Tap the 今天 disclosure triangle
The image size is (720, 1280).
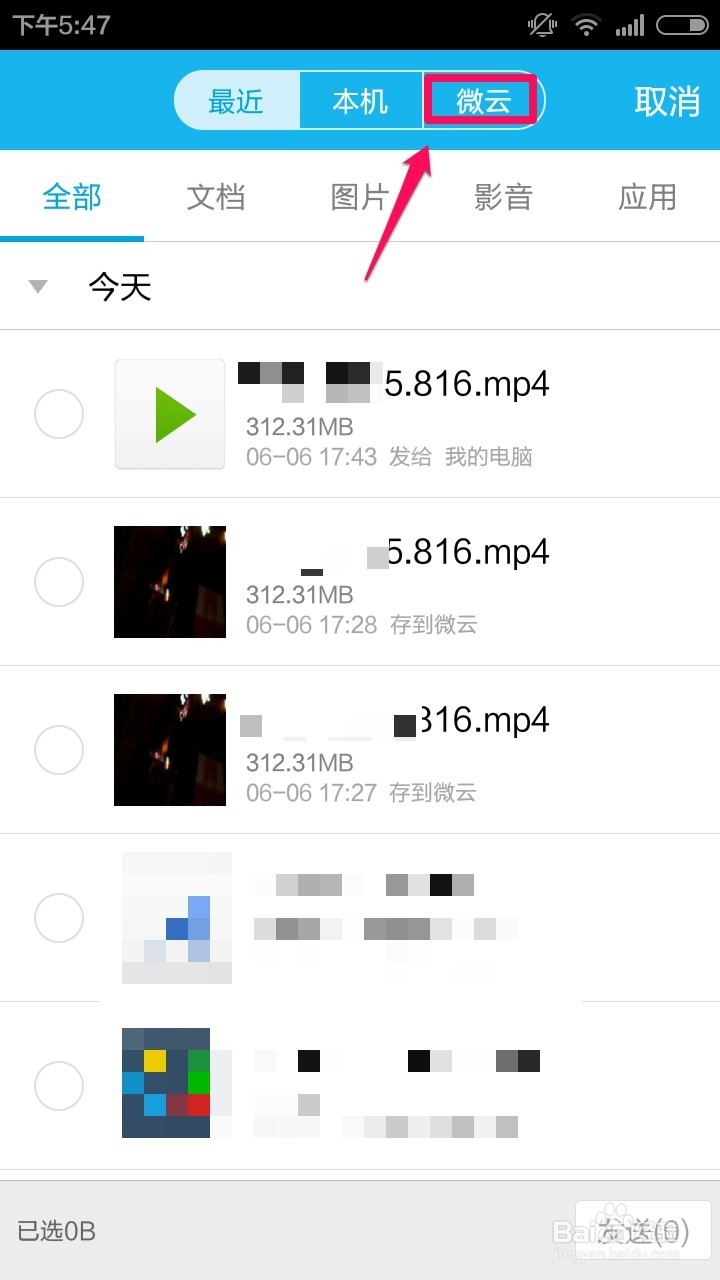37,287
